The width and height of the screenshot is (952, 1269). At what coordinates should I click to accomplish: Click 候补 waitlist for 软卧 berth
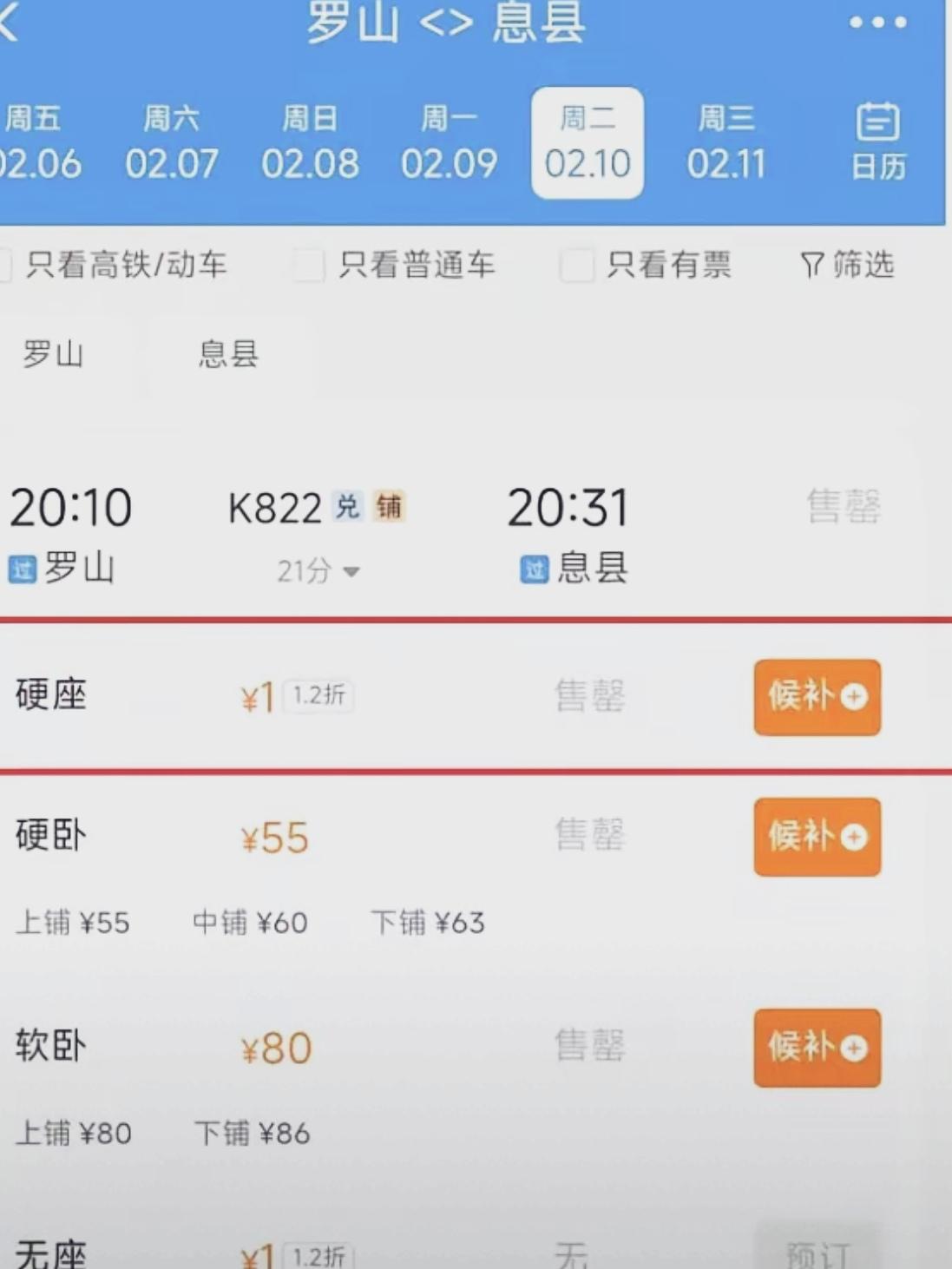pos(816,1048)
